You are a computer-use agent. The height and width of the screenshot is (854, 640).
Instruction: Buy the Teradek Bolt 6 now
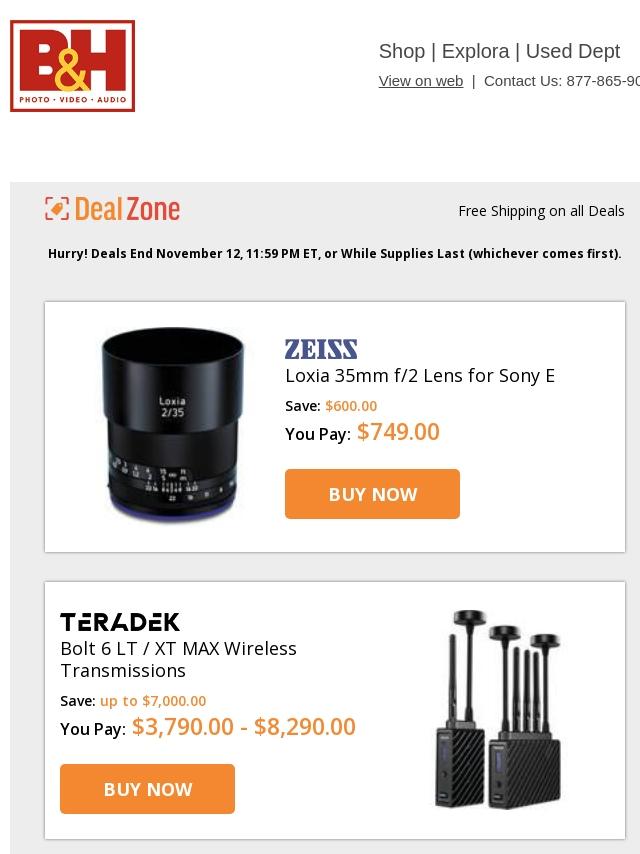coord(147,789)
